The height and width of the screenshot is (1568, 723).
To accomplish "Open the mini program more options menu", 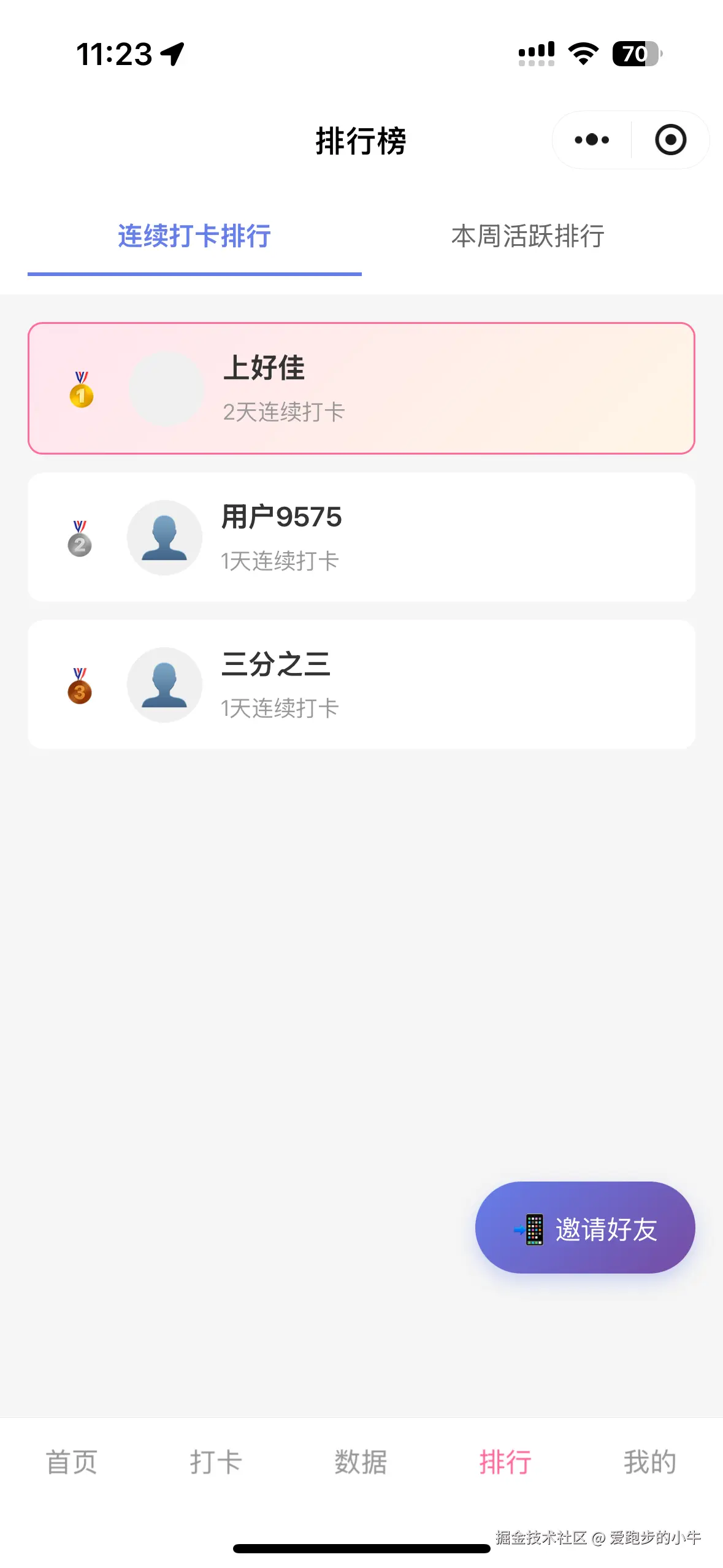I will pos(592,140).
